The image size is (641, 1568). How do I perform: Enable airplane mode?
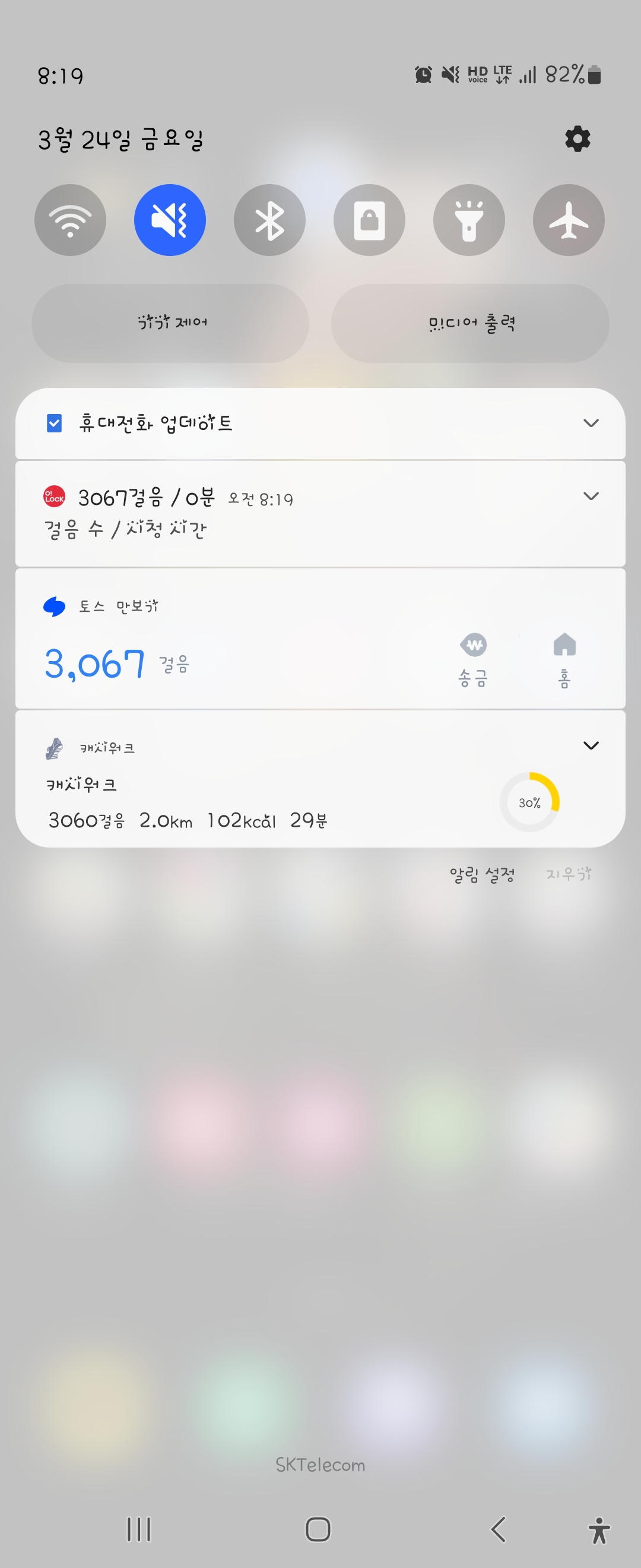click(x=569, y=220)
